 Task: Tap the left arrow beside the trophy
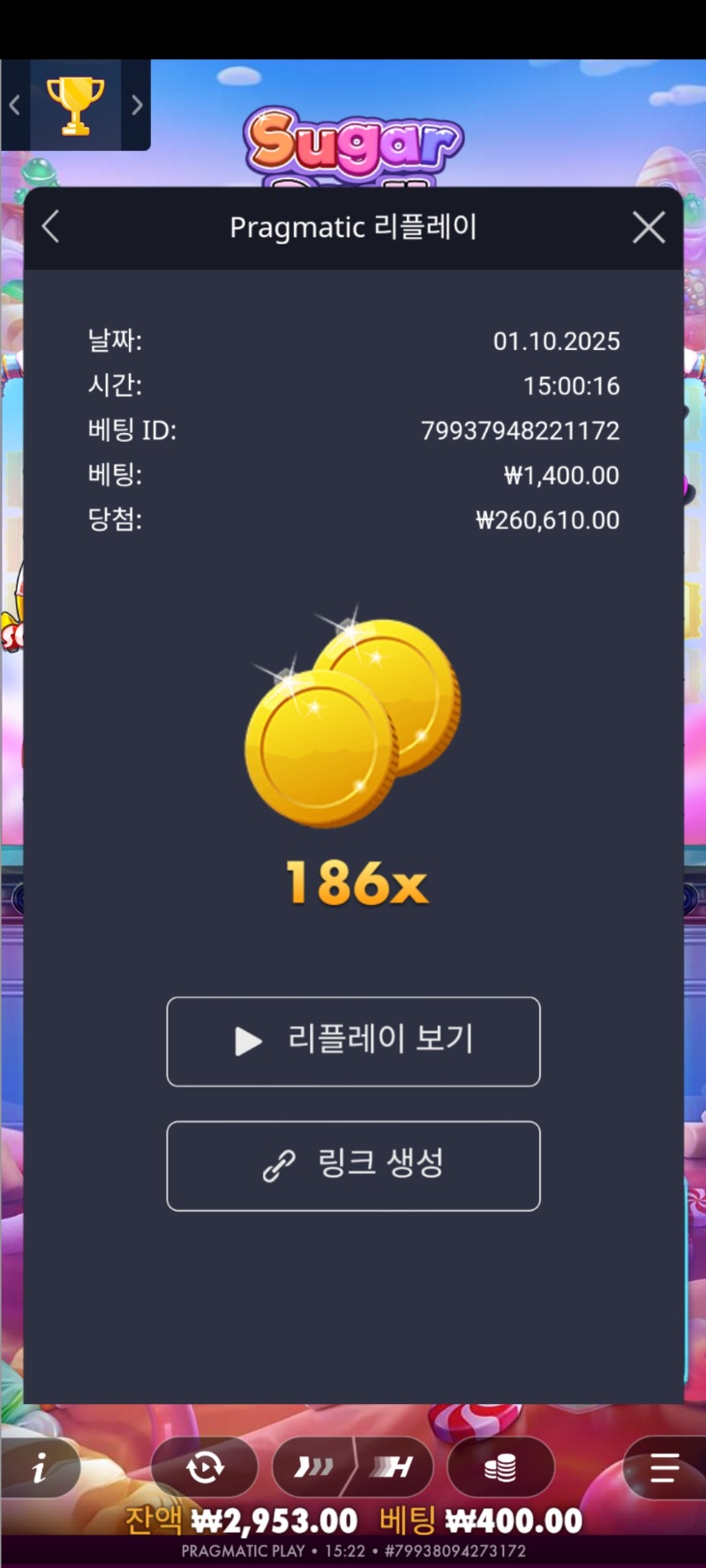tap(14, 105)
